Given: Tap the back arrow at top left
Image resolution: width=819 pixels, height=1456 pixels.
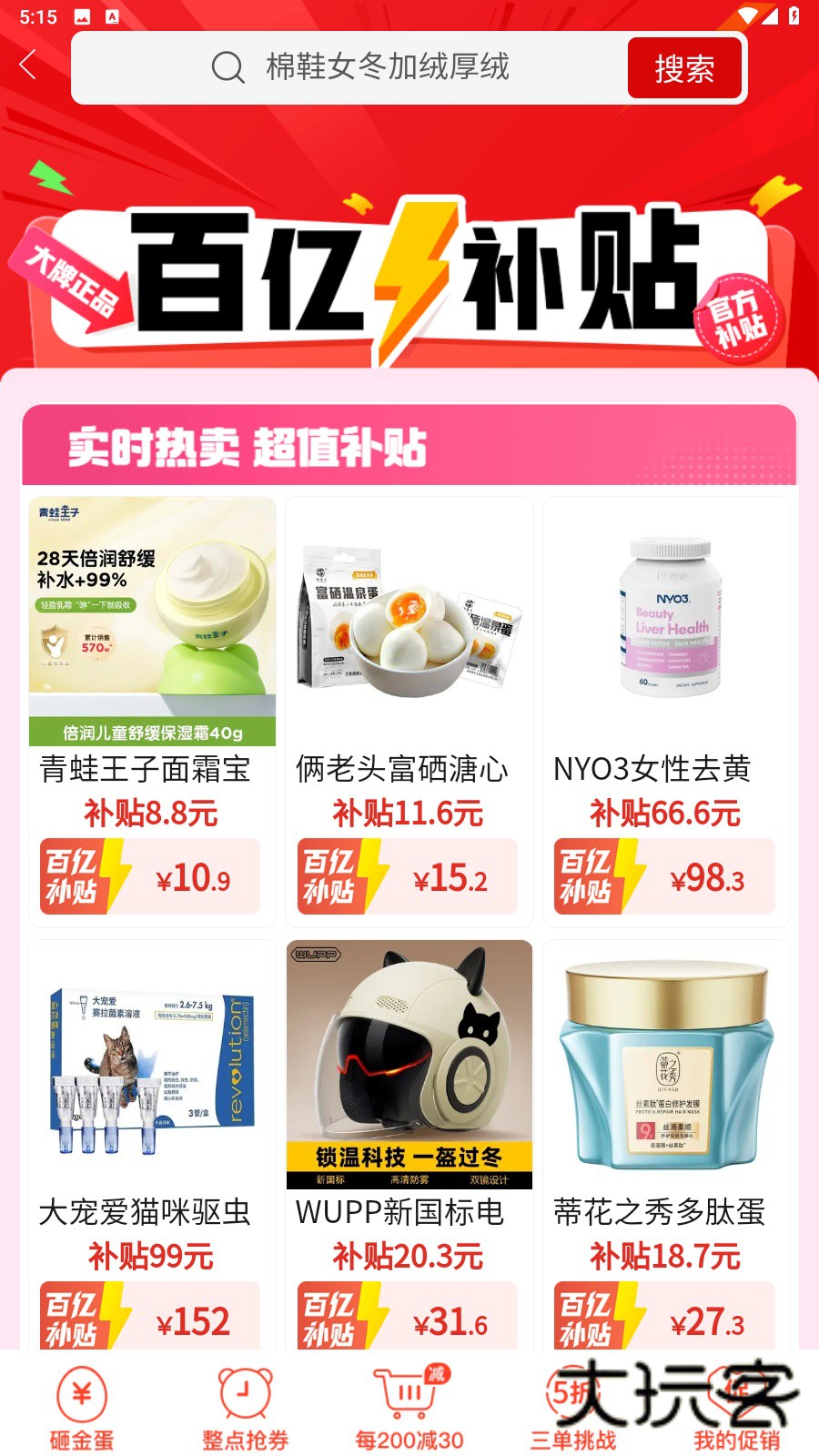Looking at the screenshot, I should coord(27,66).
